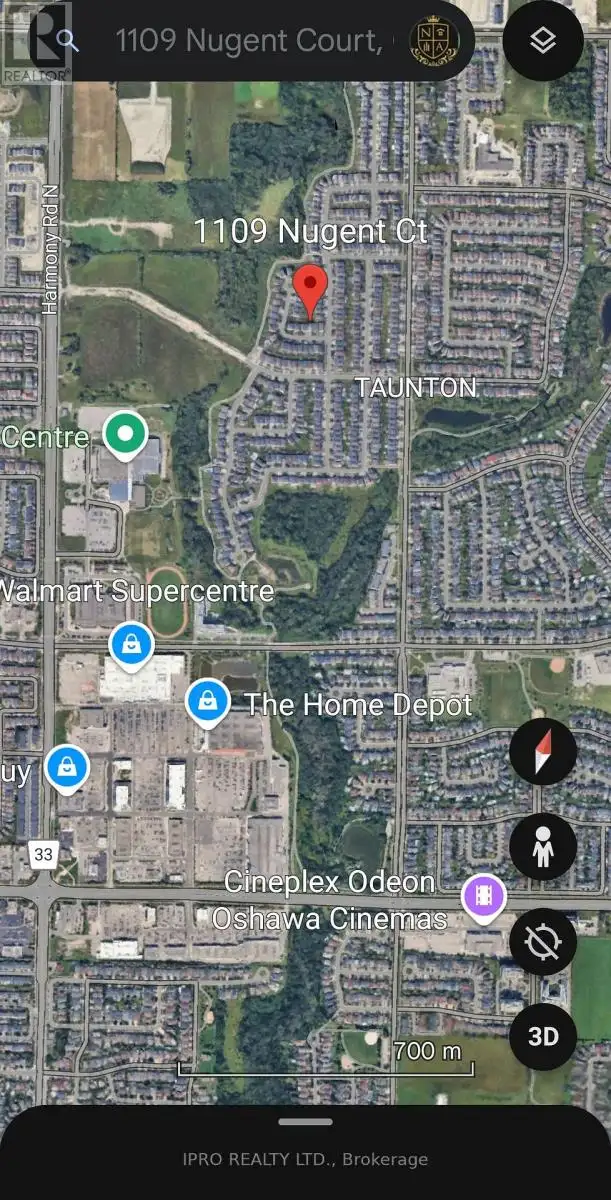Enable Street View with the pegman button
Image resolution: width=611 pixels, height=1200 pixels.
(x=543, y=847)
